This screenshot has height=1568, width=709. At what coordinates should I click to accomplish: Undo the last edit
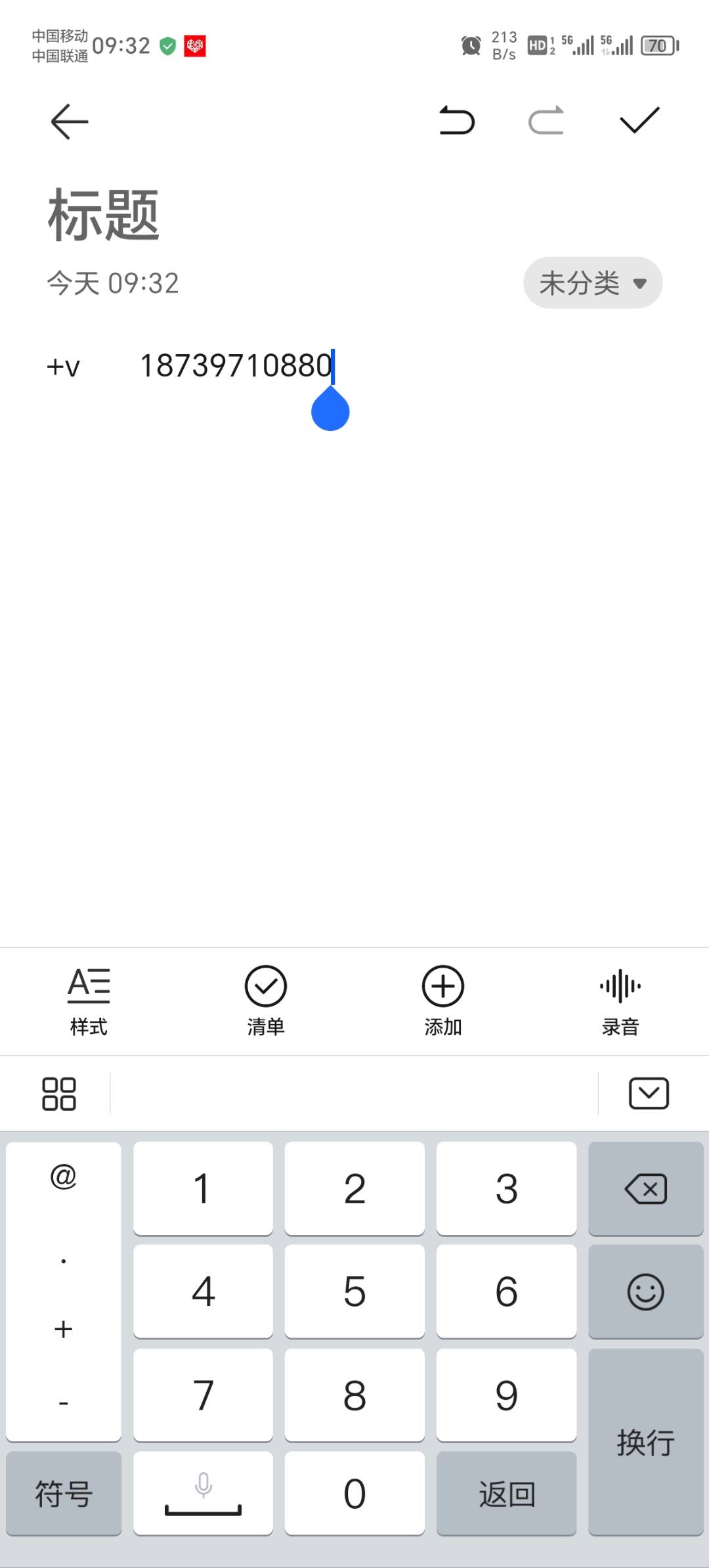click(x=457, y=121)
